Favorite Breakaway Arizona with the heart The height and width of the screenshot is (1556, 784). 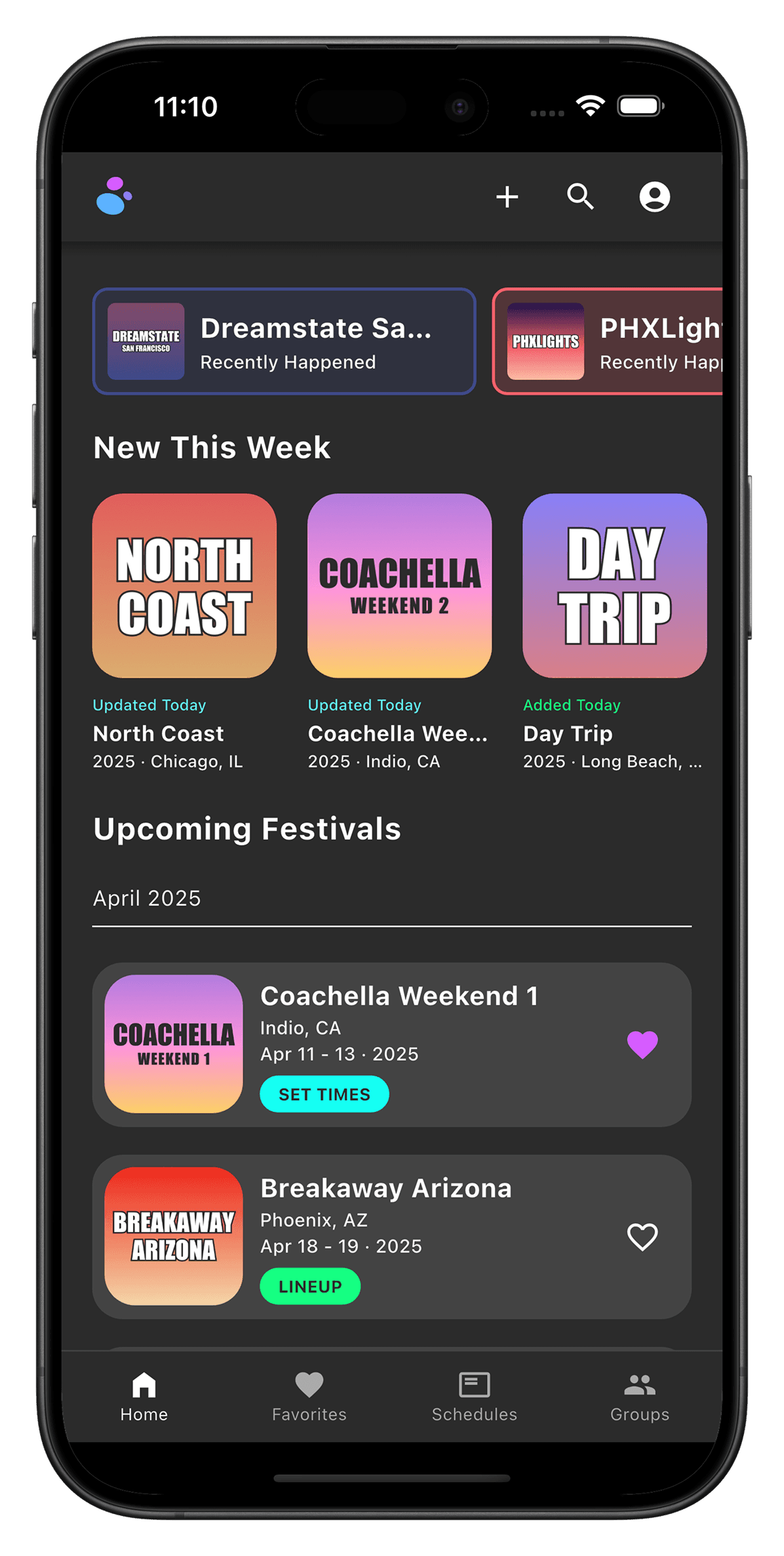pyautogui.click(x=642, y=1237)
